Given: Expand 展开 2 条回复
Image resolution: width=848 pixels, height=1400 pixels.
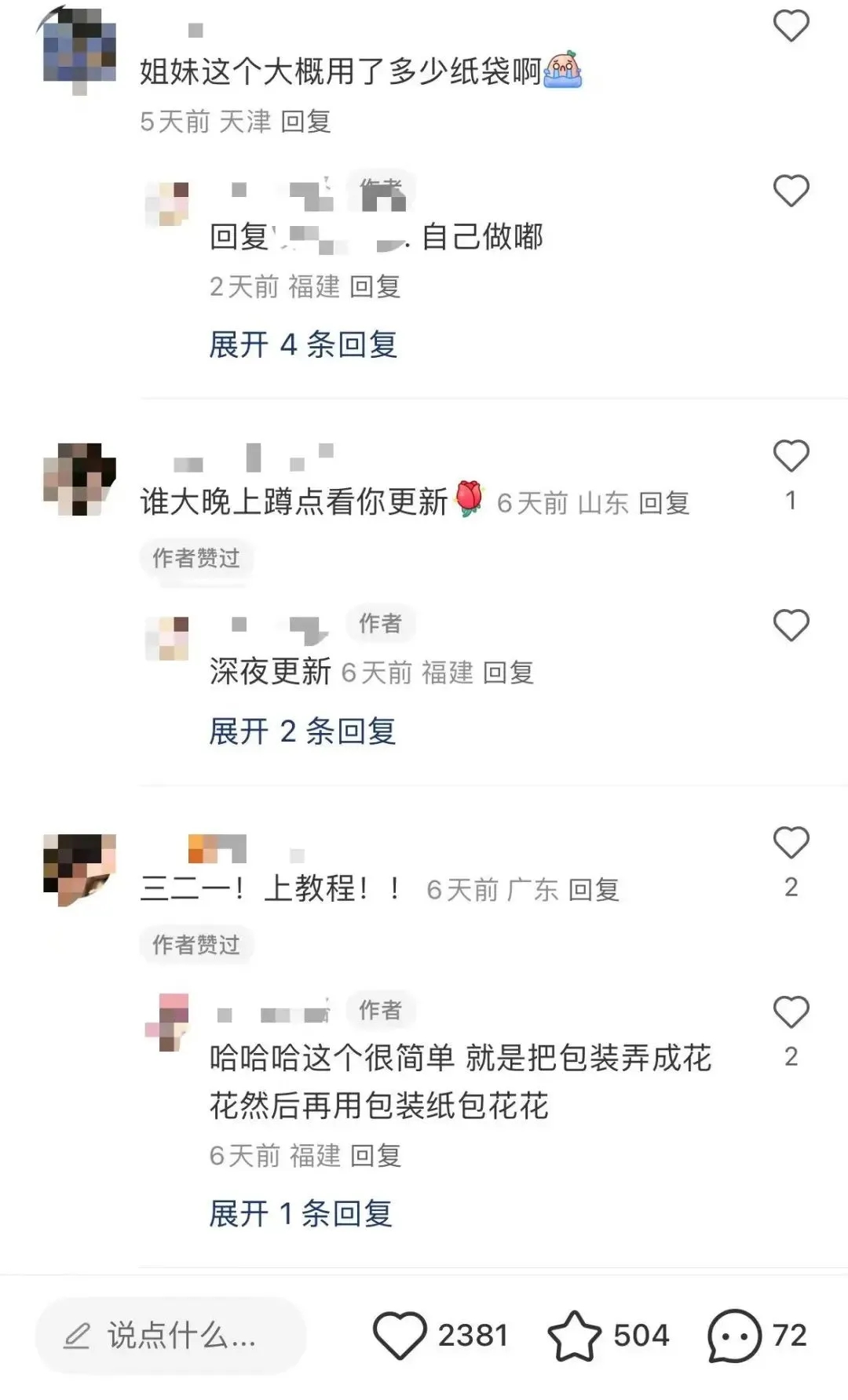Looking at the screenshot, I should click(x=302, y=731).
